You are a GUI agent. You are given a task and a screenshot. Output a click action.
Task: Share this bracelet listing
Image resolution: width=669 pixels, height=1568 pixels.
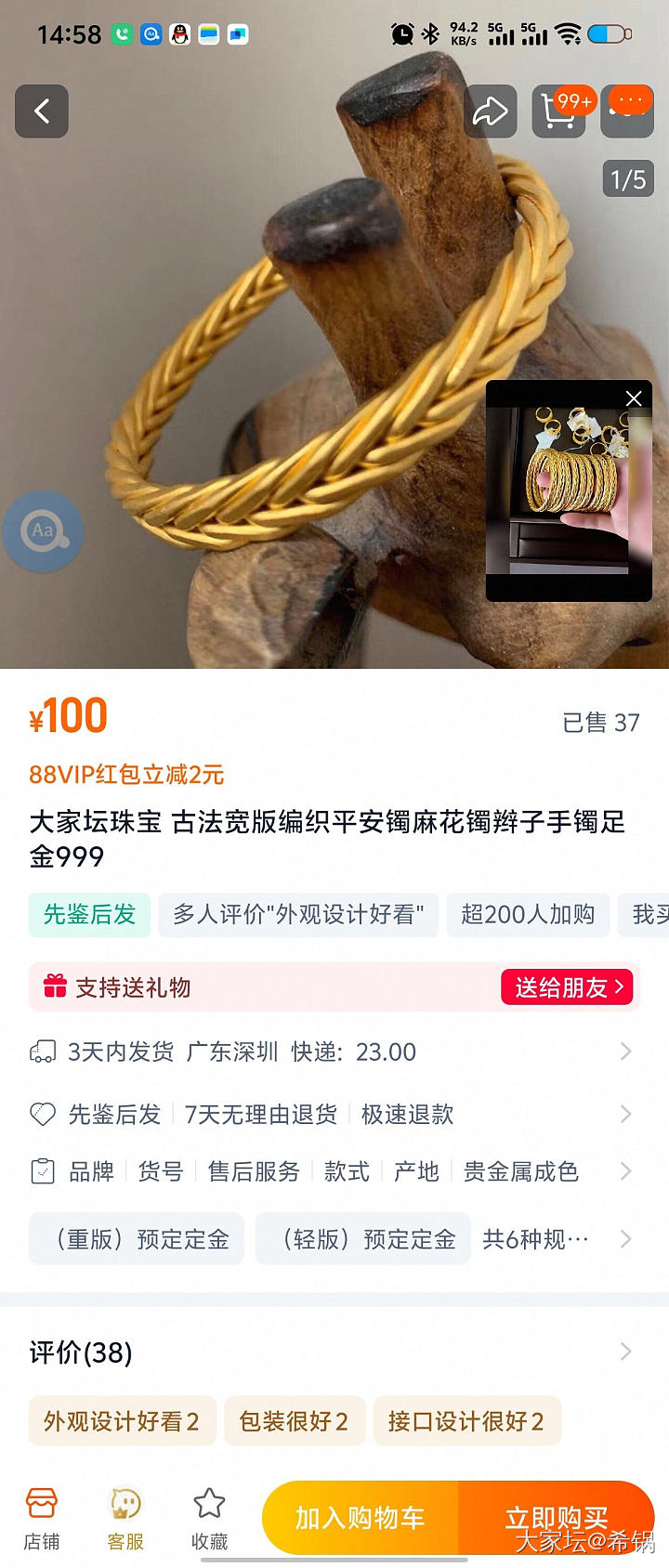click(490, 111)
